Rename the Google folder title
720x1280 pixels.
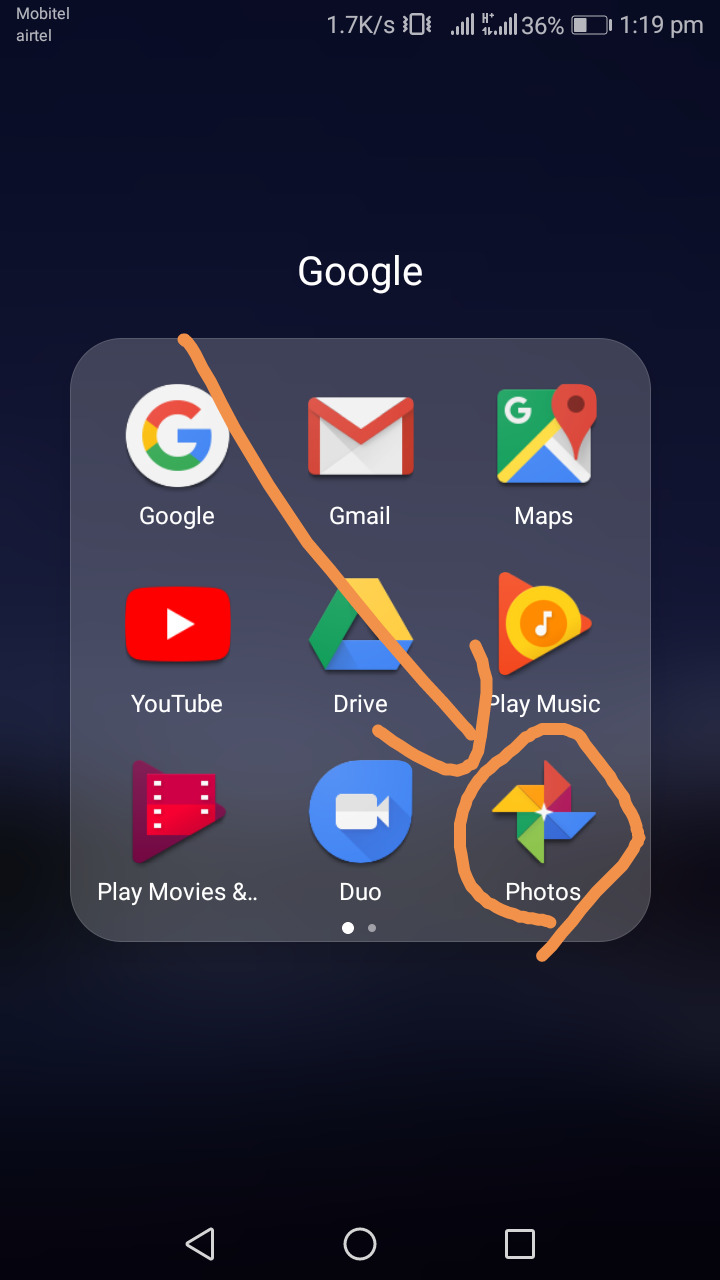click(x=360, y=272)
